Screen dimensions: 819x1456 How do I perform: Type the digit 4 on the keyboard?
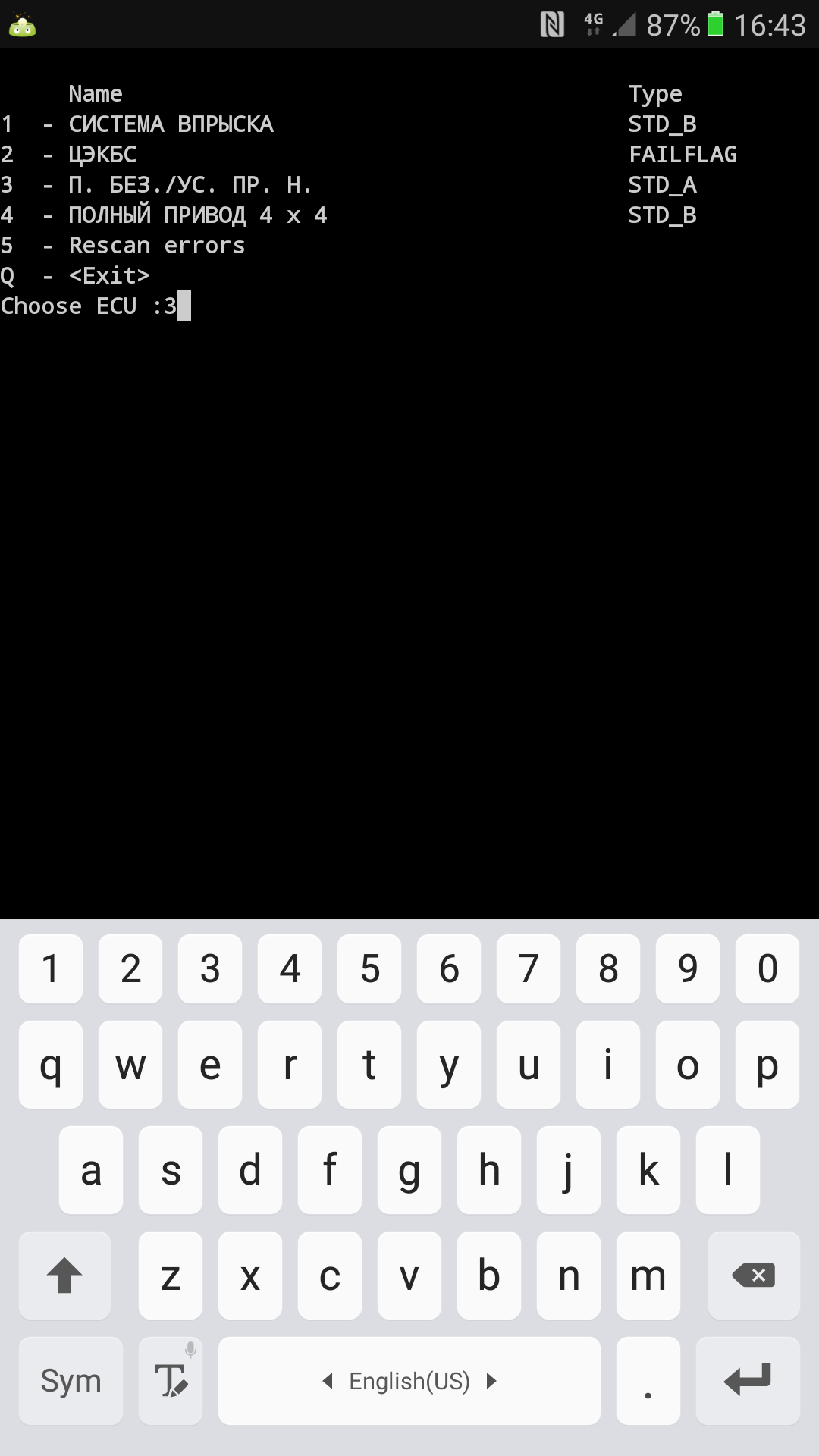coord(290,968)
